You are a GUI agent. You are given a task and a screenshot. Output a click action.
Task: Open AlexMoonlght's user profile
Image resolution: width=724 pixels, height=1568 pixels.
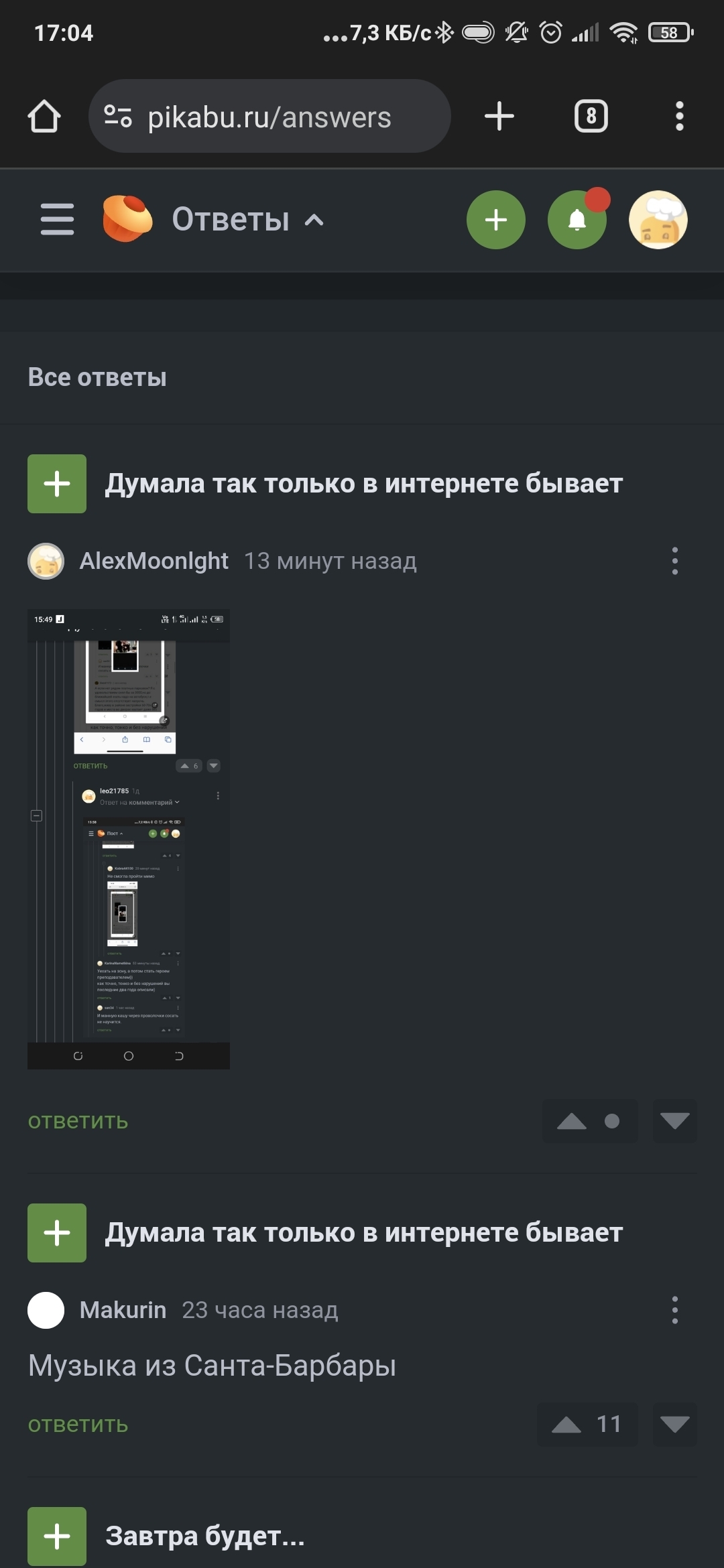(154, 561)
